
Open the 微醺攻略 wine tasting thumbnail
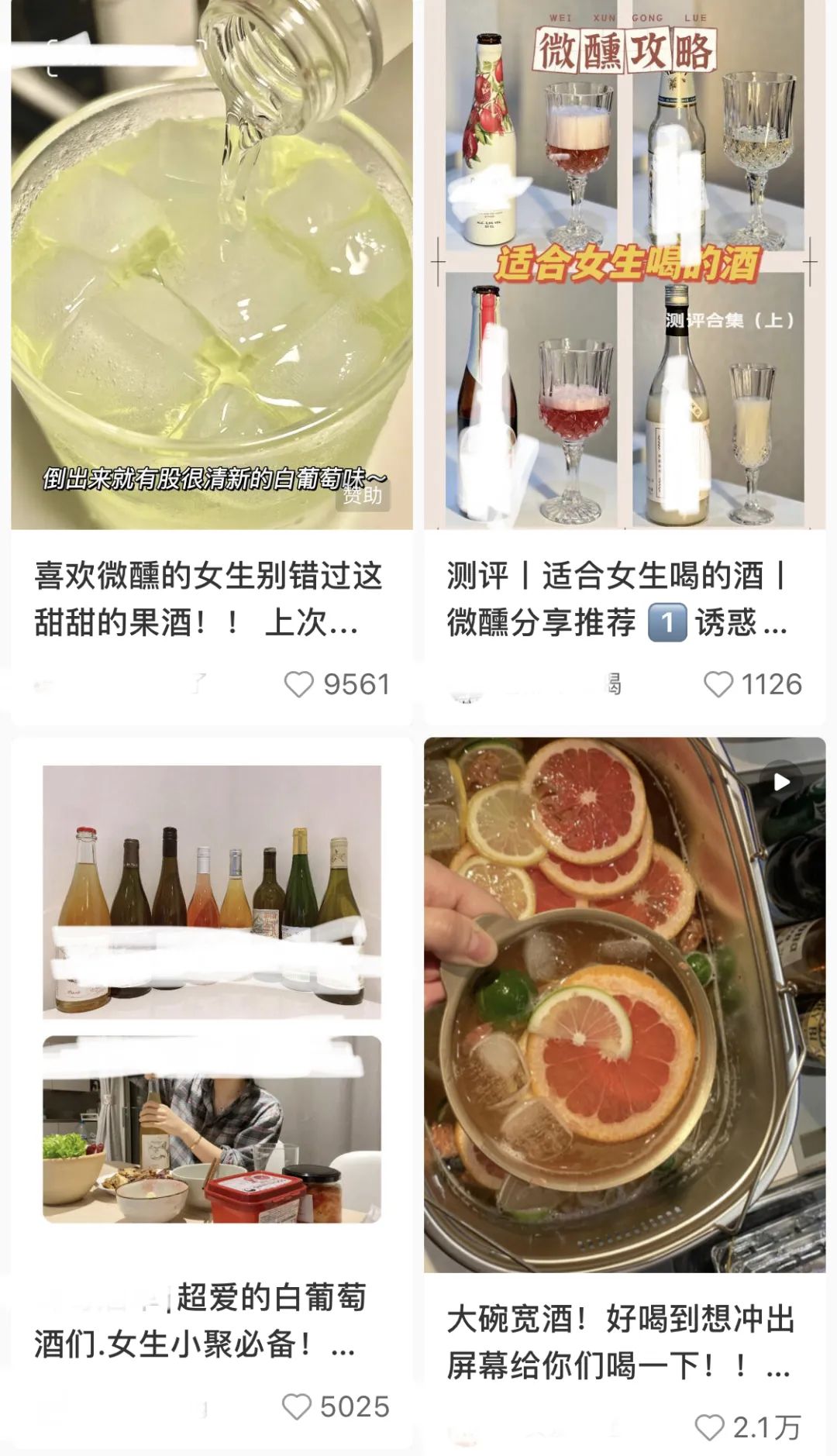[628, 263]
